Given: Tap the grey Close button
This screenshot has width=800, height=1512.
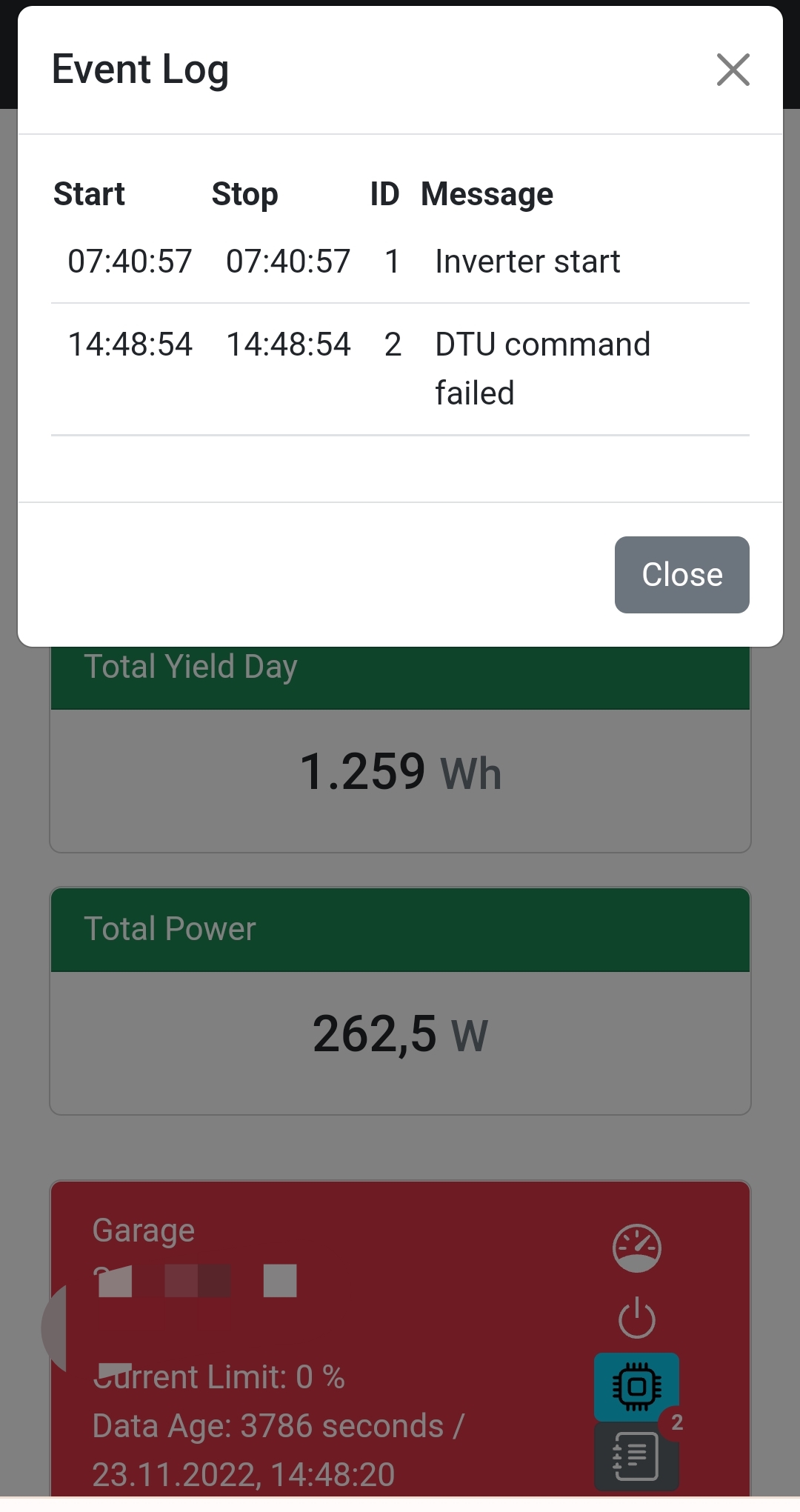Looking at the screenshot, I should tap(681, 575).
